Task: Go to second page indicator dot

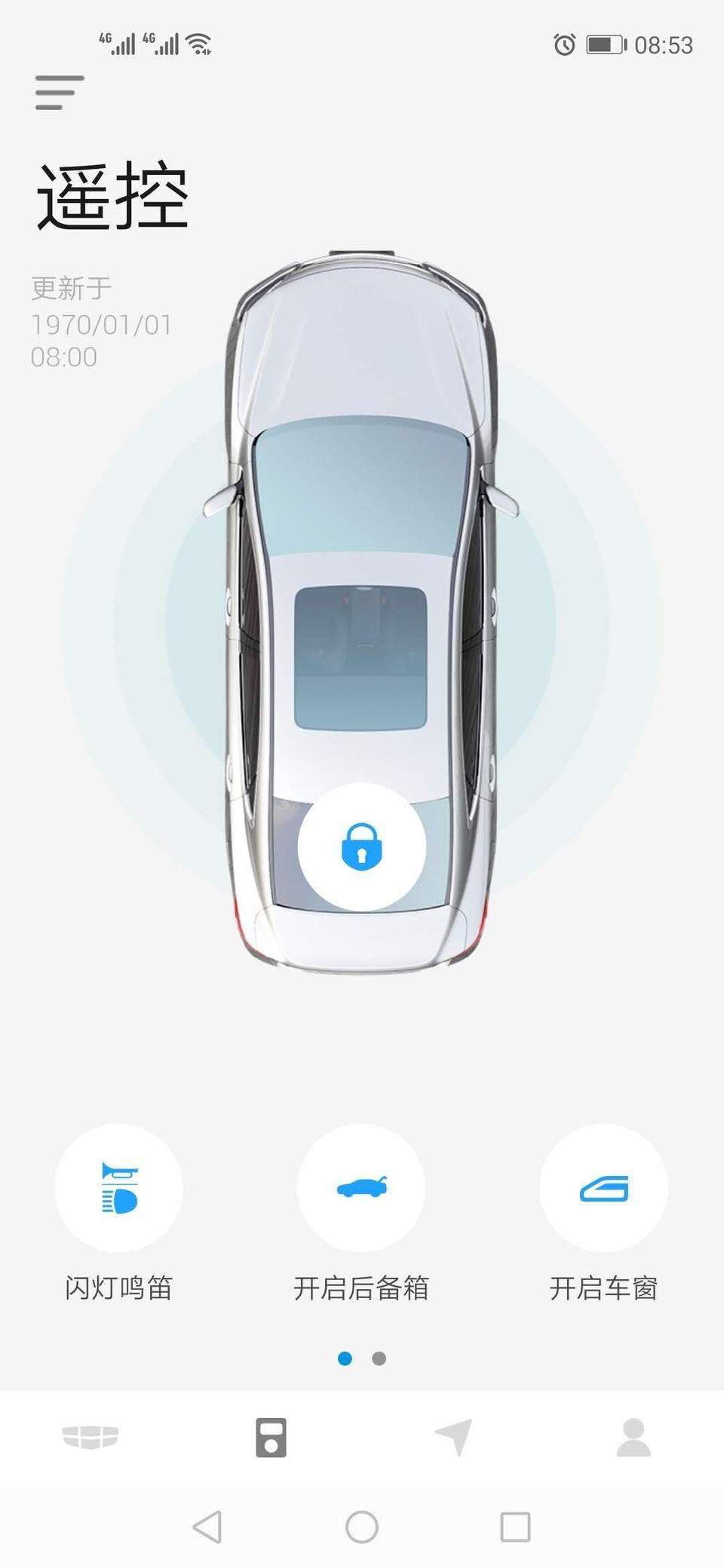Action: pos(379,1358)
